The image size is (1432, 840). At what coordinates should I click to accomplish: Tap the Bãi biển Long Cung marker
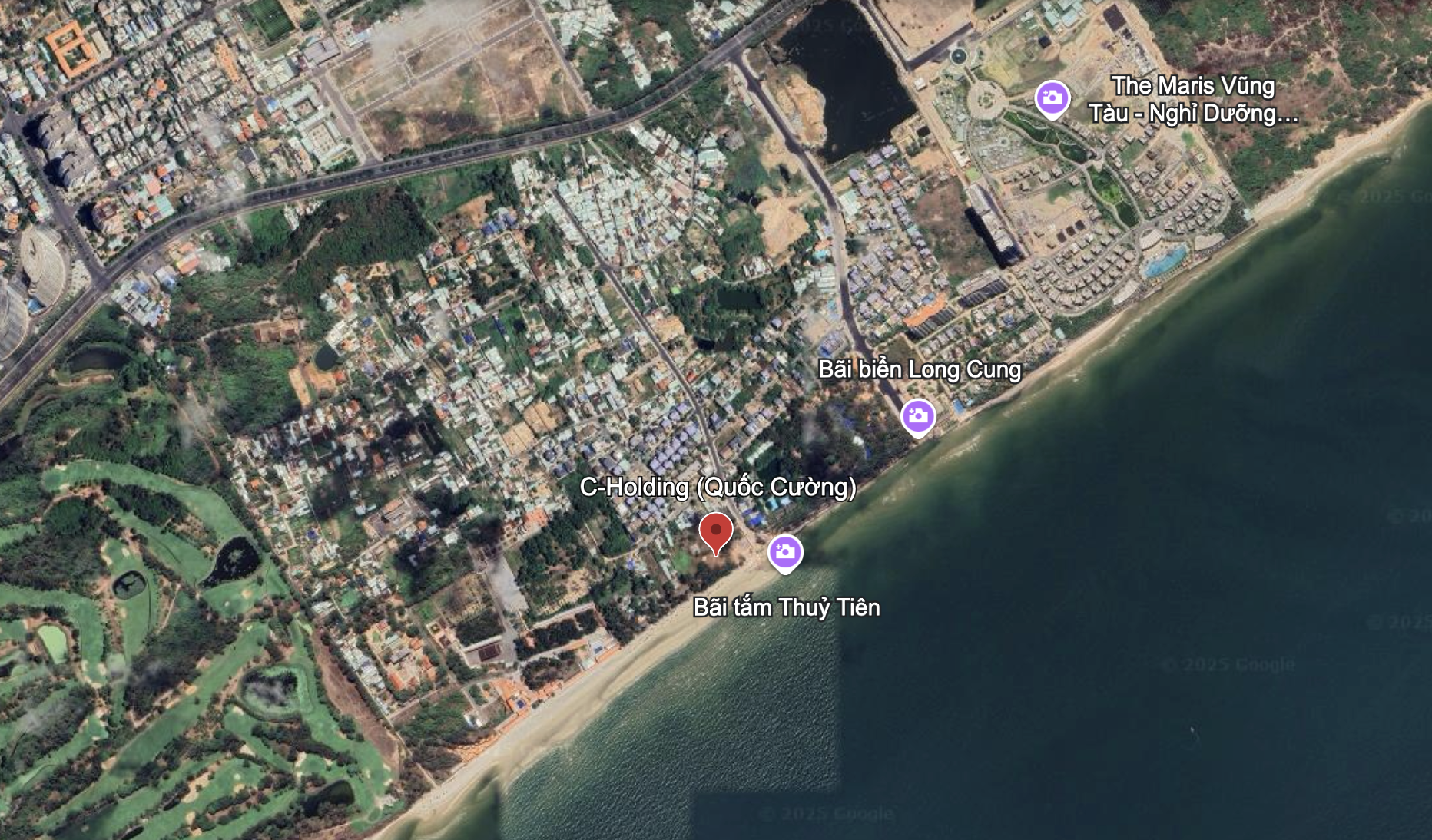pyautogui.click(x=918, y=416)
